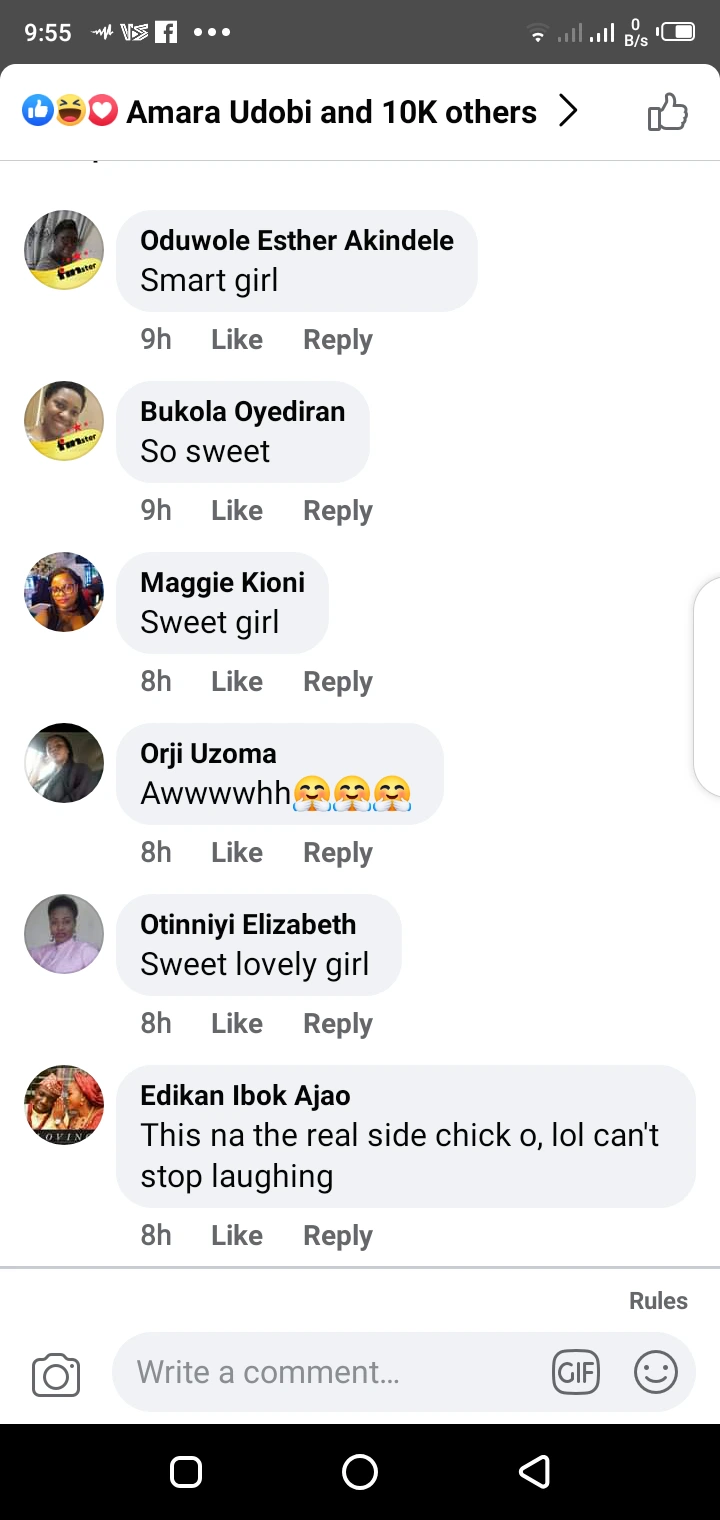Like Oduwole Esther Akindele's comment
The image size is (720, 1520).
[x=237, y=340]
